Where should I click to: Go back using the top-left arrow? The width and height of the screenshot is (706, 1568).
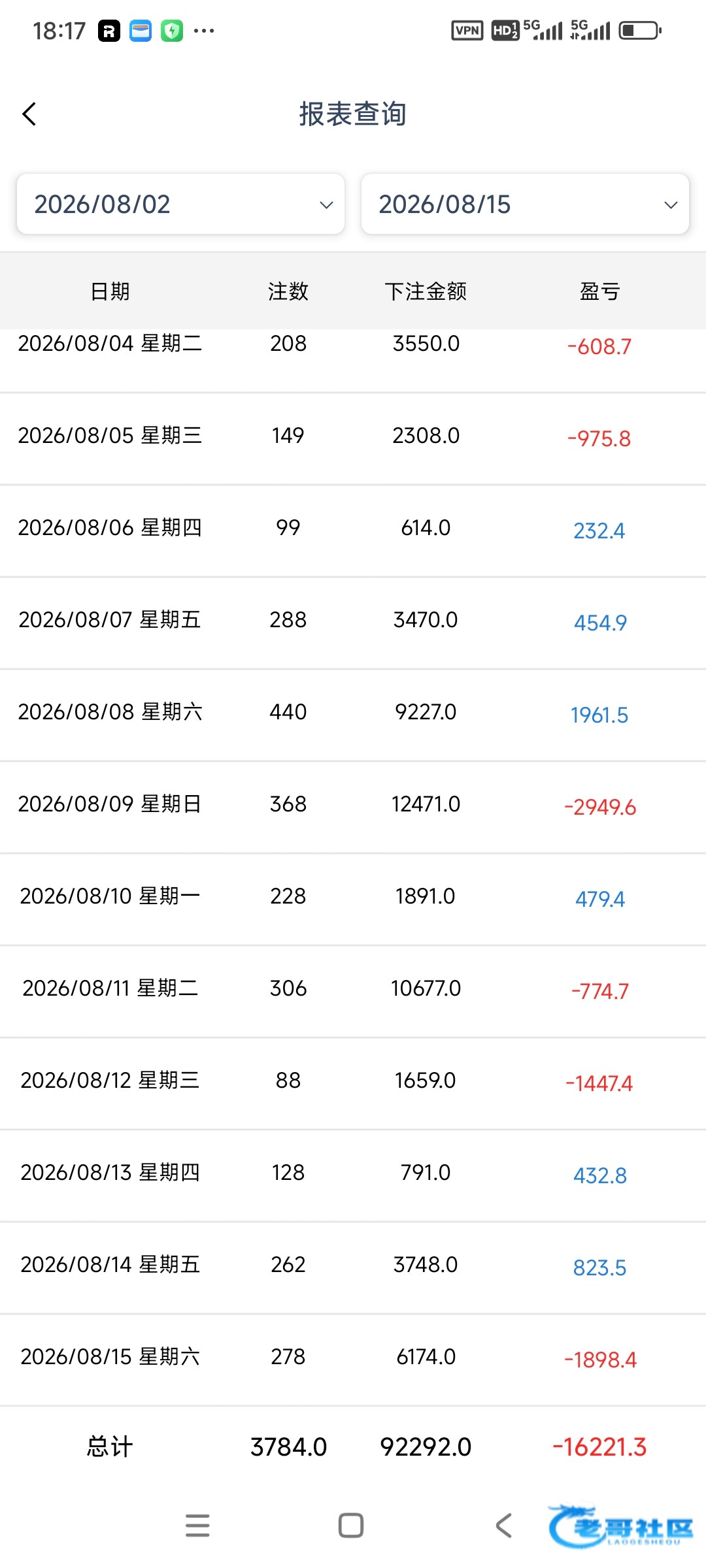click(x=29, y=114)
